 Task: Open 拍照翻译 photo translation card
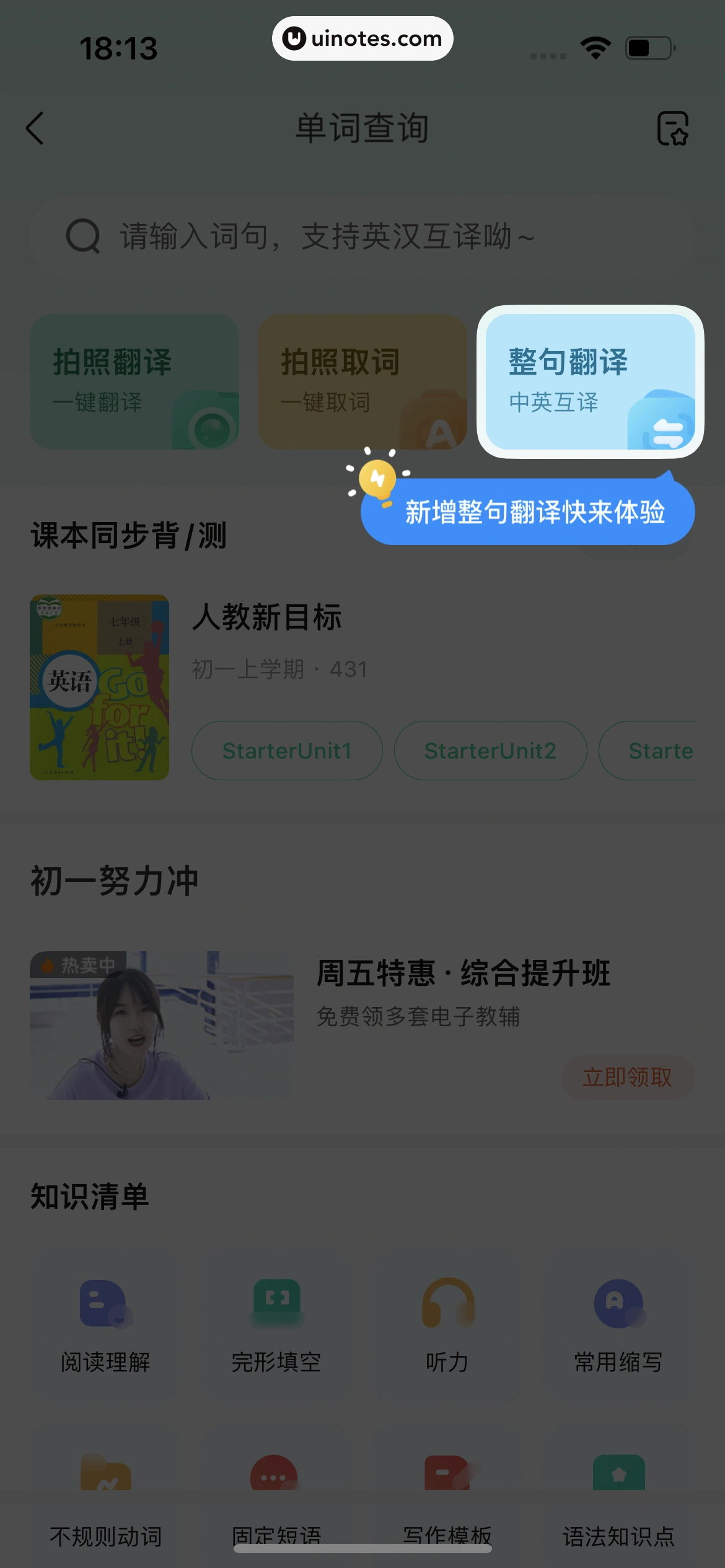click(134, 381)
